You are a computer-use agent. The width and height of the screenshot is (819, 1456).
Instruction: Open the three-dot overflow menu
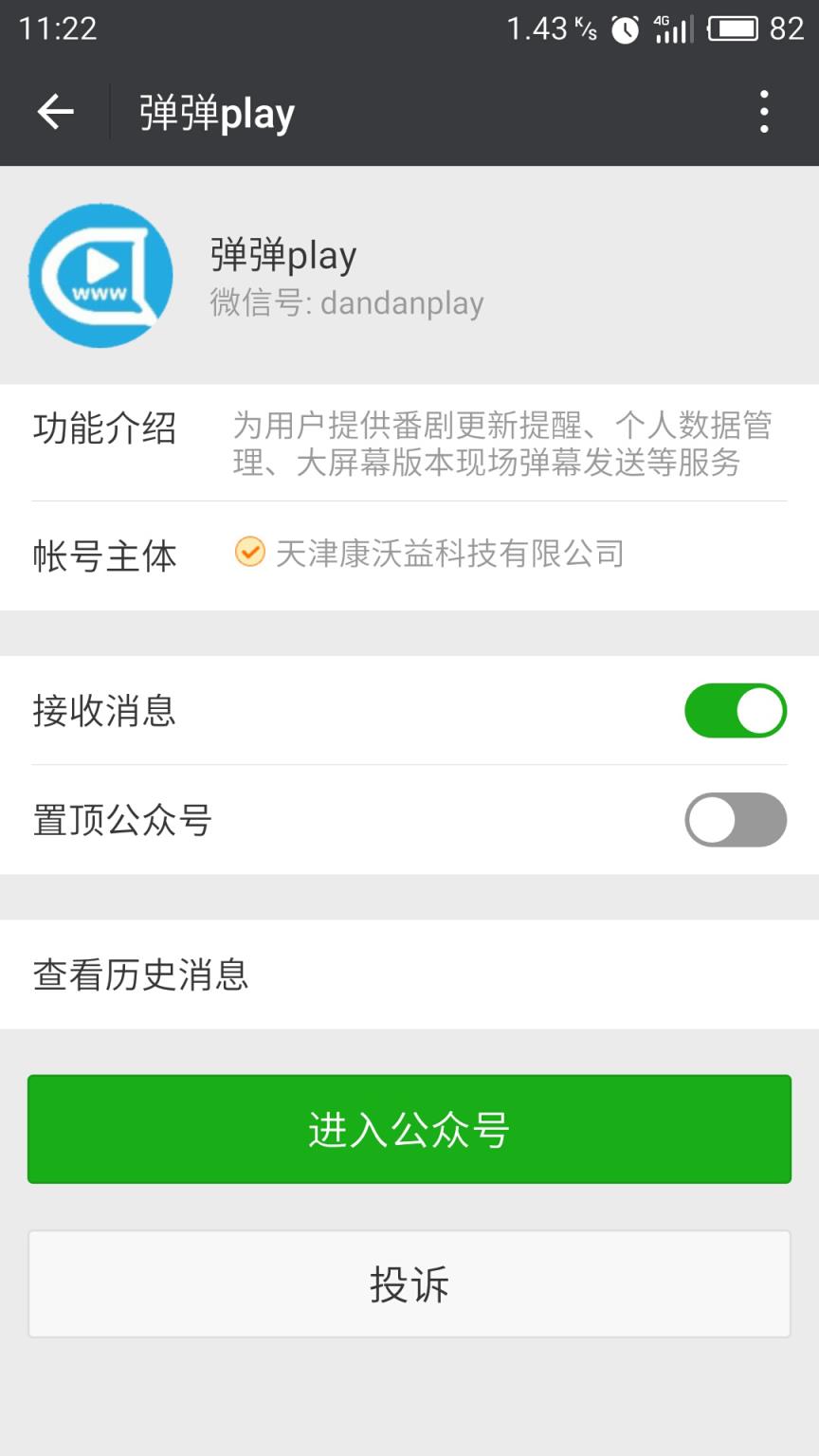coord(764,111)
